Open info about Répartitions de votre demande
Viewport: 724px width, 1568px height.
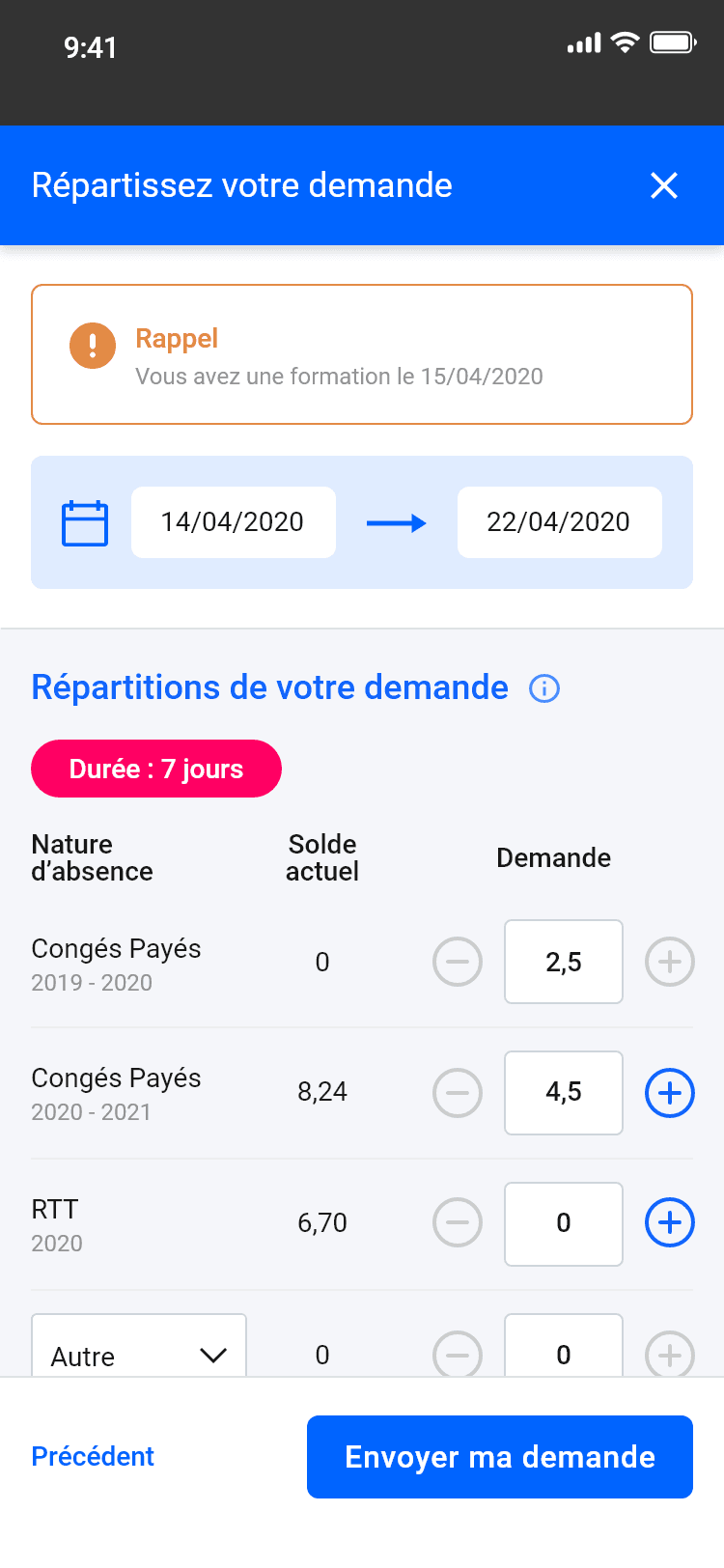[544, 688]
